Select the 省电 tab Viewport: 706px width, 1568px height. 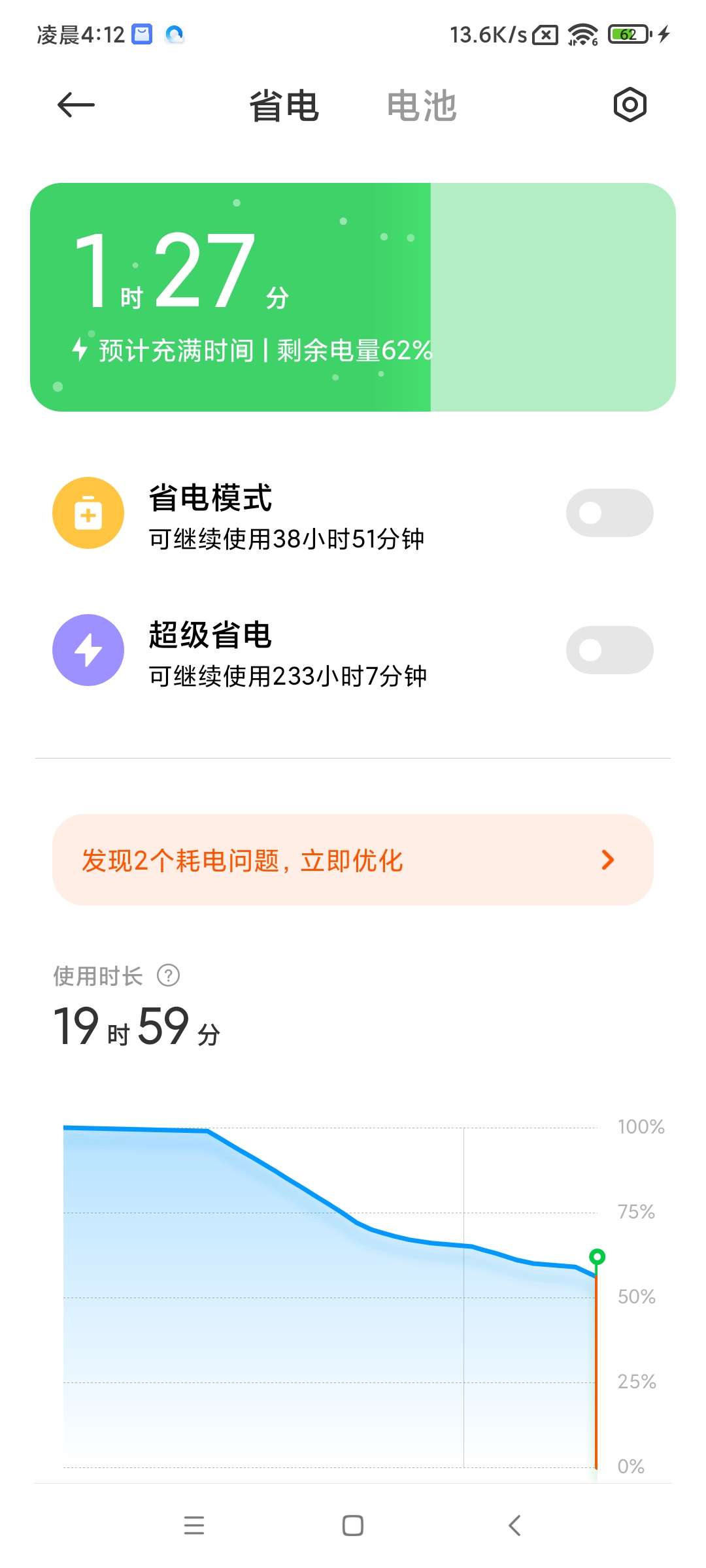(284, 106)
